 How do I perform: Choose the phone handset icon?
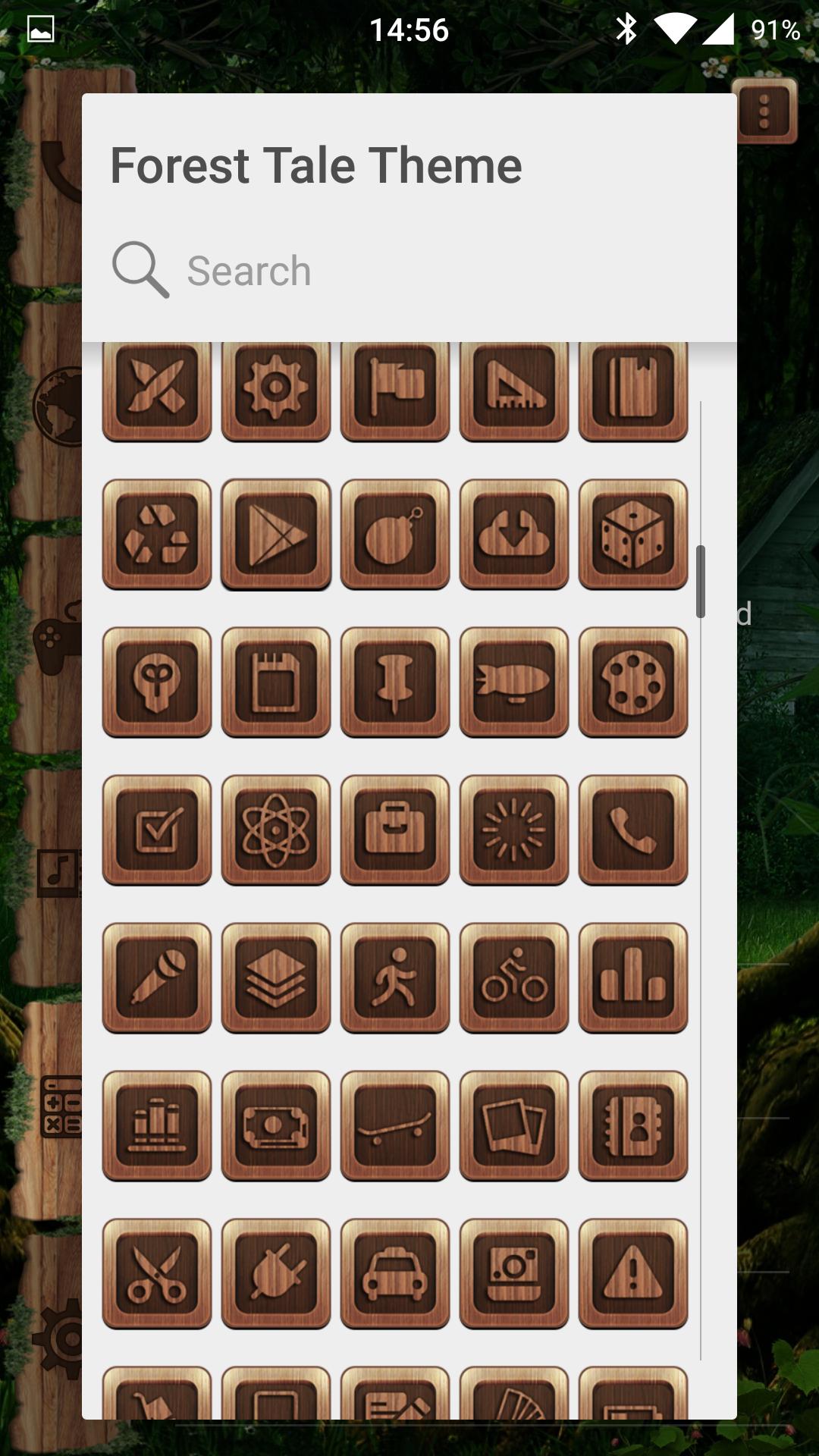[x=633, y=830]
